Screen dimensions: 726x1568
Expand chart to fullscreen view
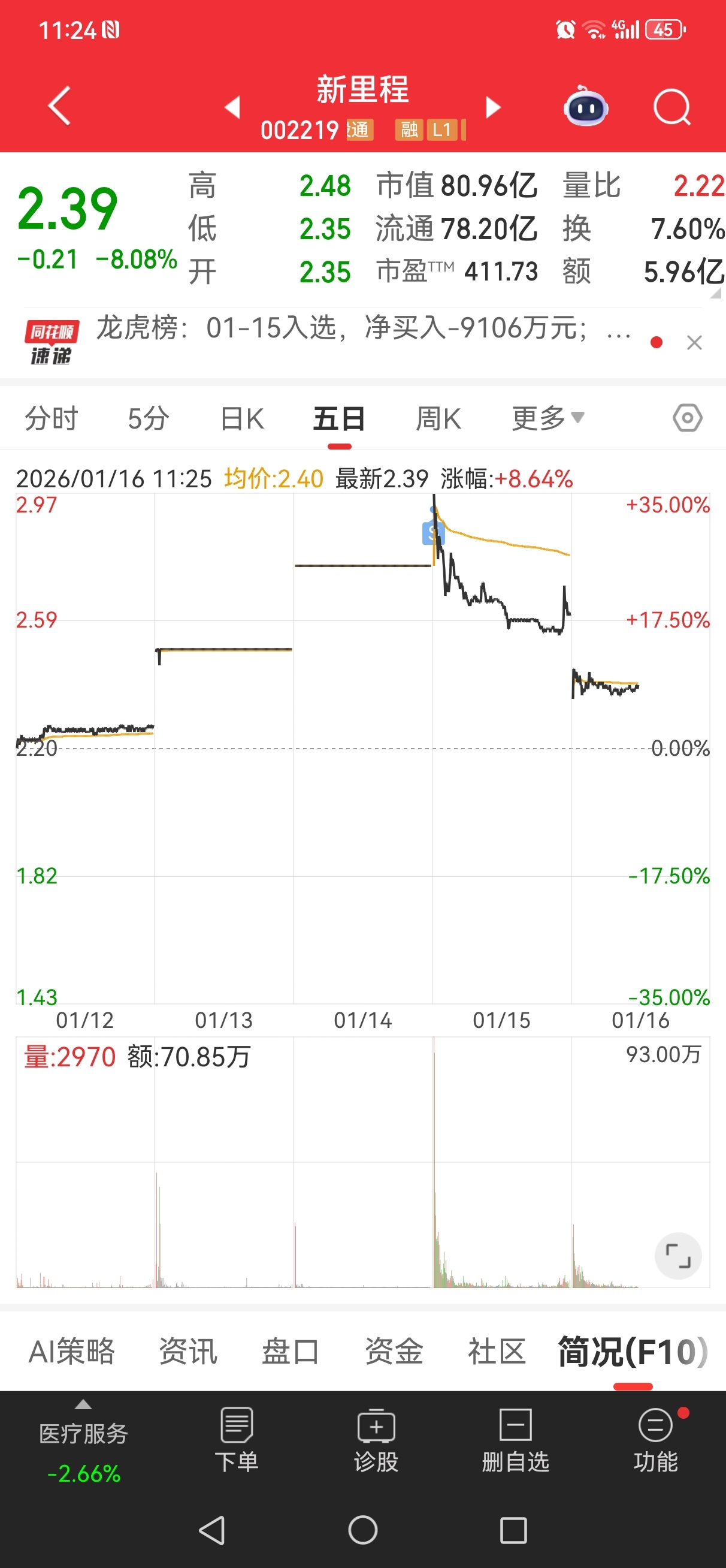(x=678, y=1256)
